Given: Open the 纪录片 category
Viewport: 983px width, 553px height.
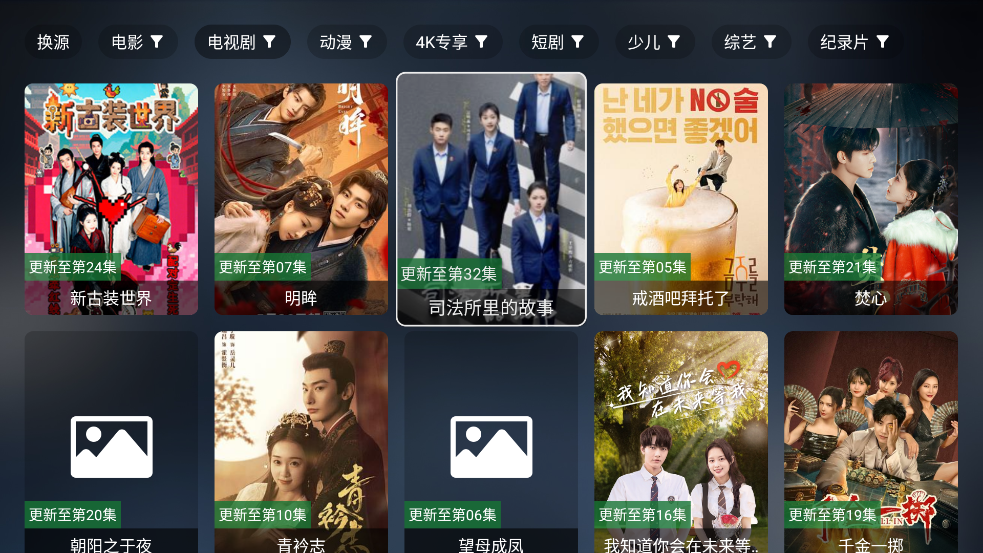Looking at the screenshot, I should pyautogui.click(x=854, y=42).
